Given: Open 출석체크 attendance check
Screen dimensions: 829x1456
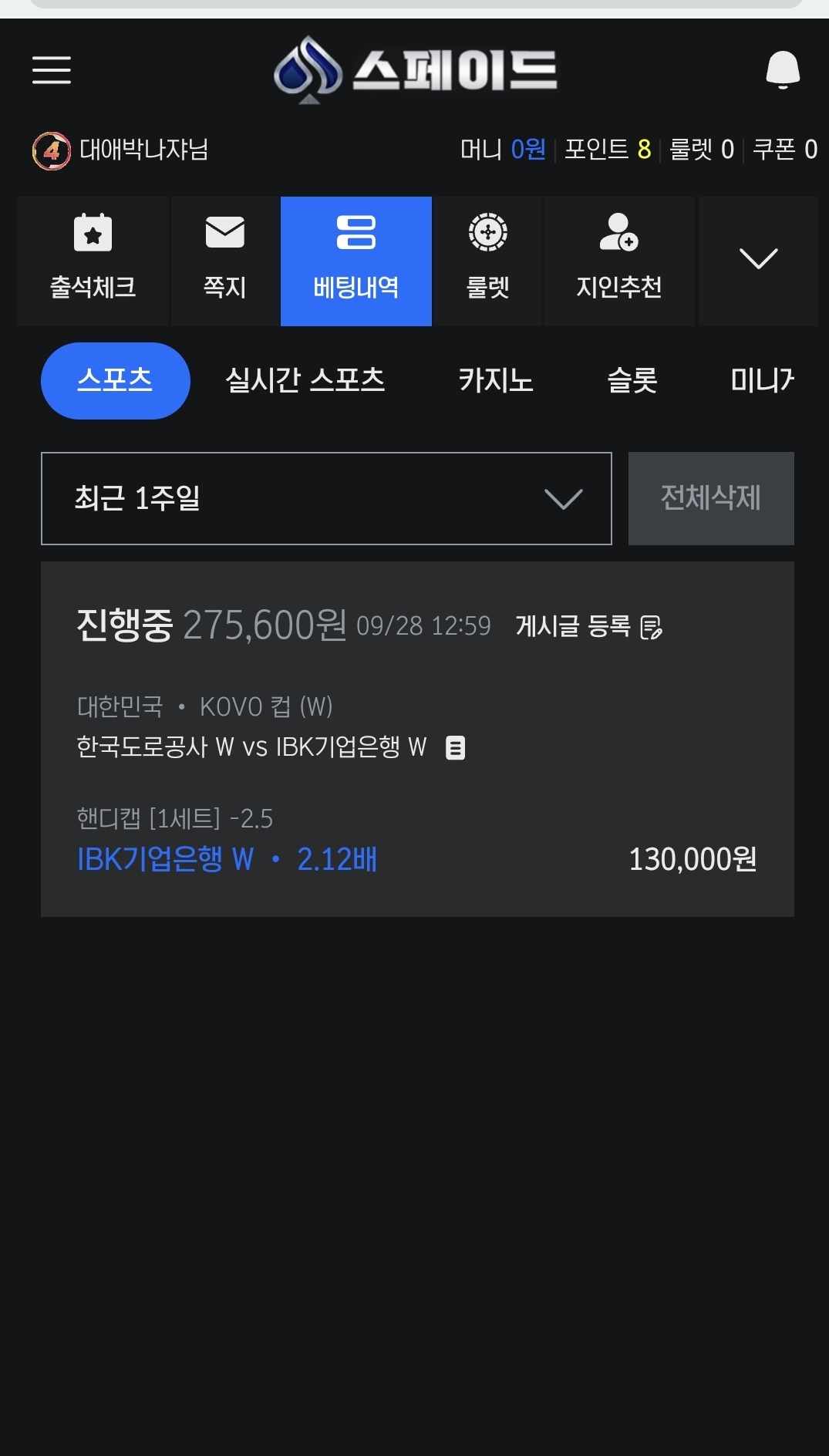Looking at the screenshot, I should tap(93, 261).
